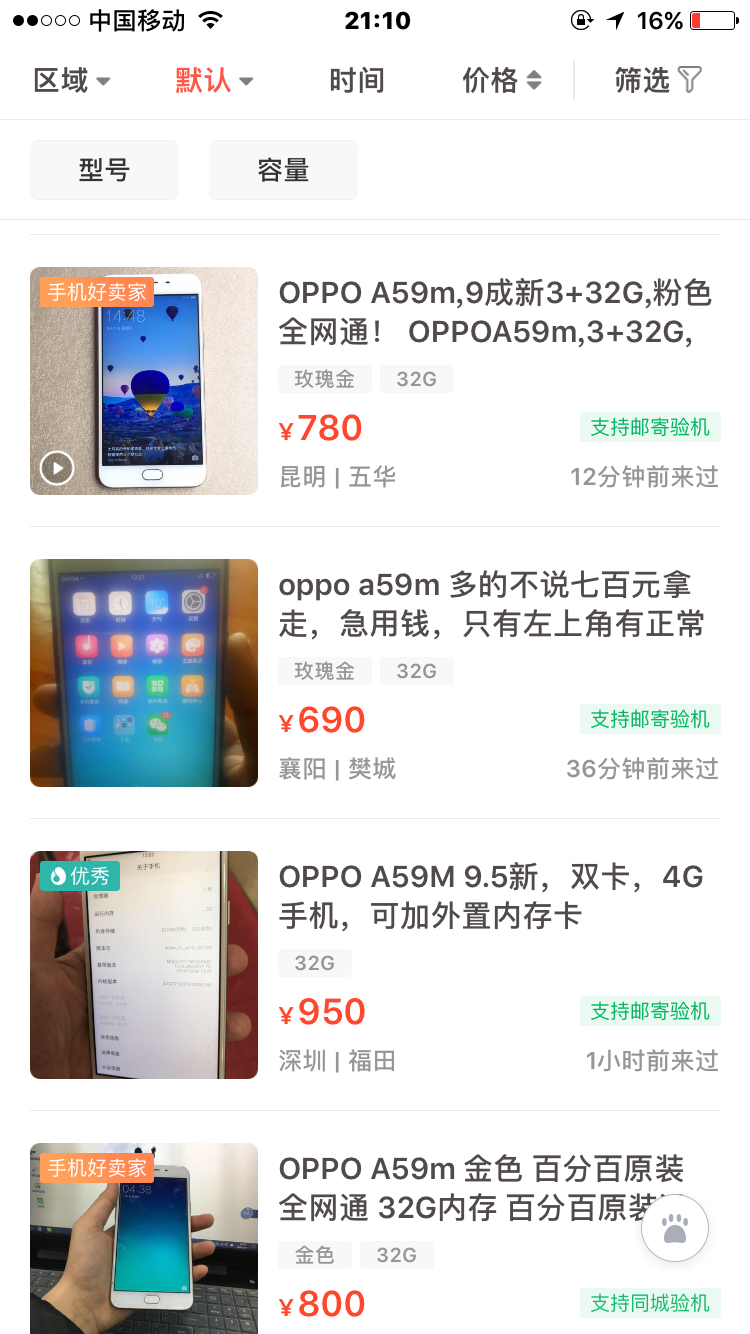Toggle the 玫瑰金 color filter tag
Image resolution: width=750 pixels, height=1334 pixels.
pos(324,379)
